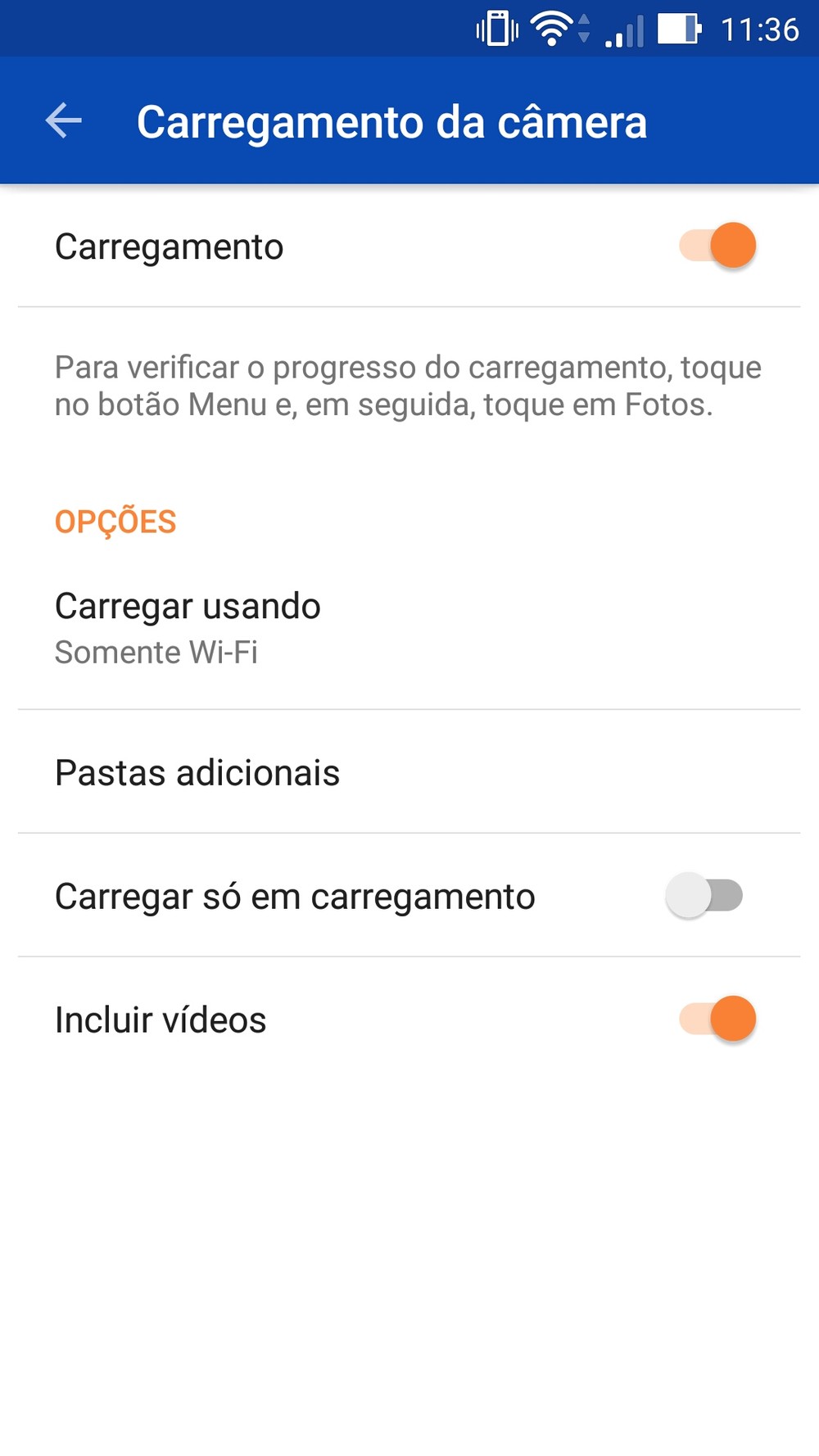This screenshot has width=819, height=1456.
Task: Enable Carregar só em carregamento
Action: click(704, 895)
